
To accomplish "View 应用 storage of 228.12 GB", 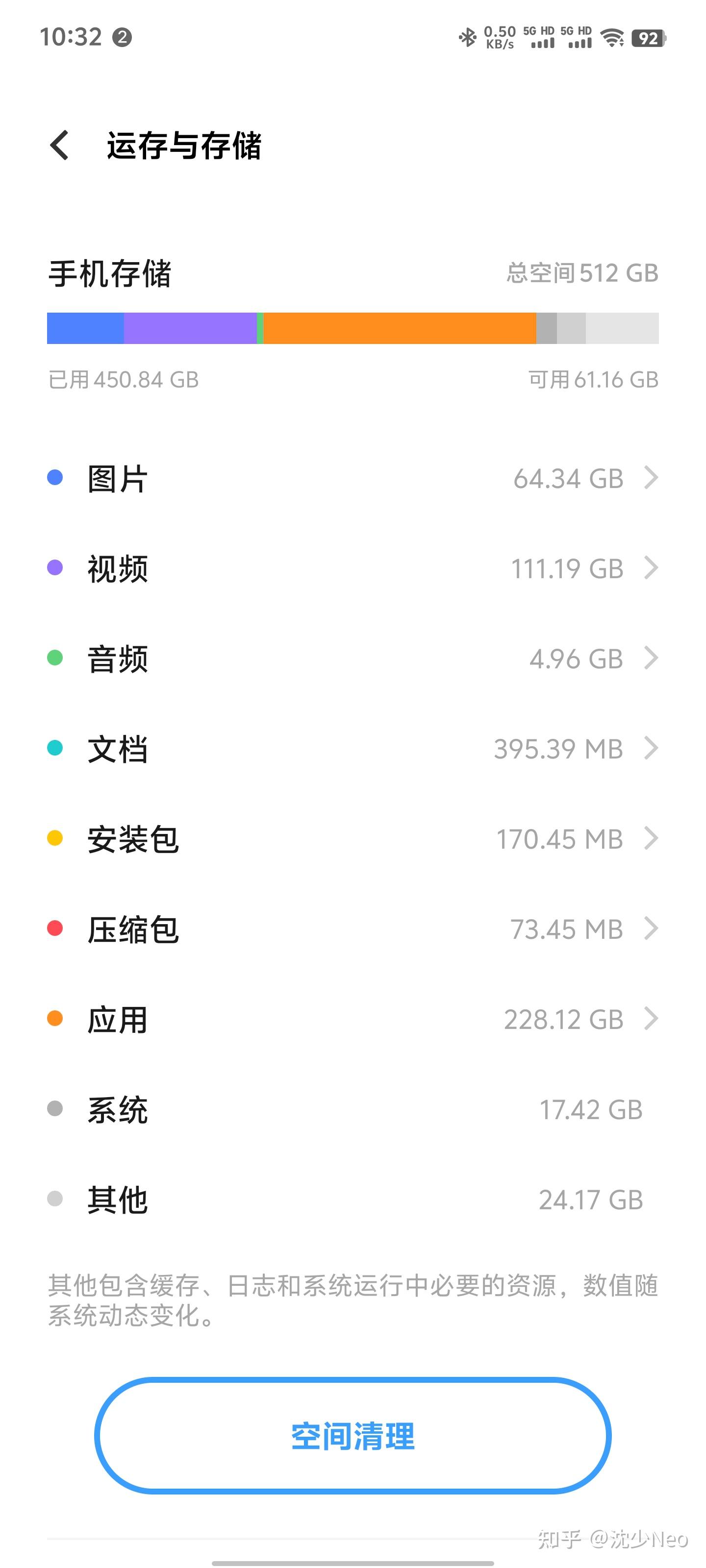I will [x=353, y=1019].
